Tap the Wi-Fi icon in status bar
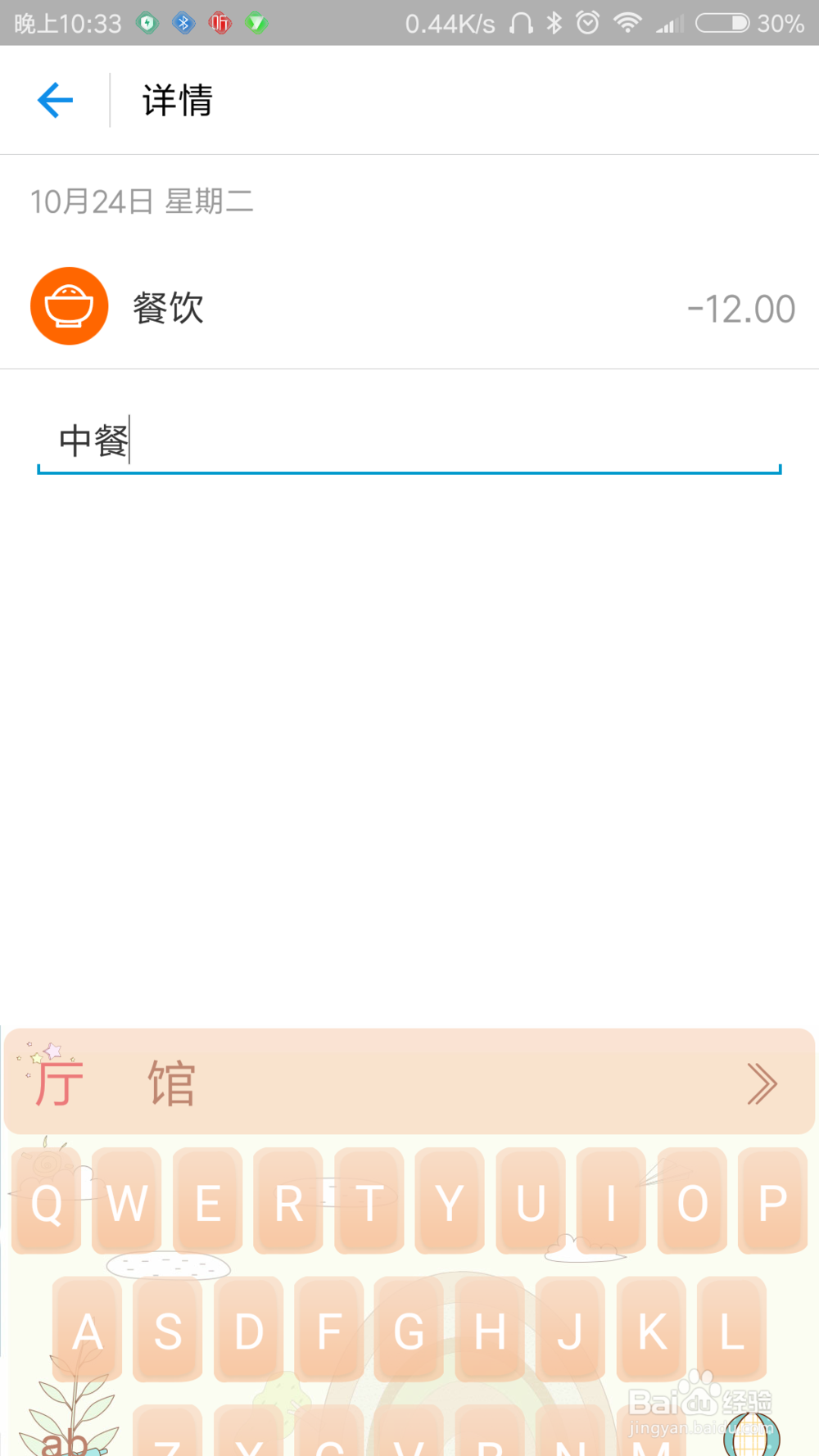Image resolution: width=819 pixels, height=1456 pixels. click(629, 24)
